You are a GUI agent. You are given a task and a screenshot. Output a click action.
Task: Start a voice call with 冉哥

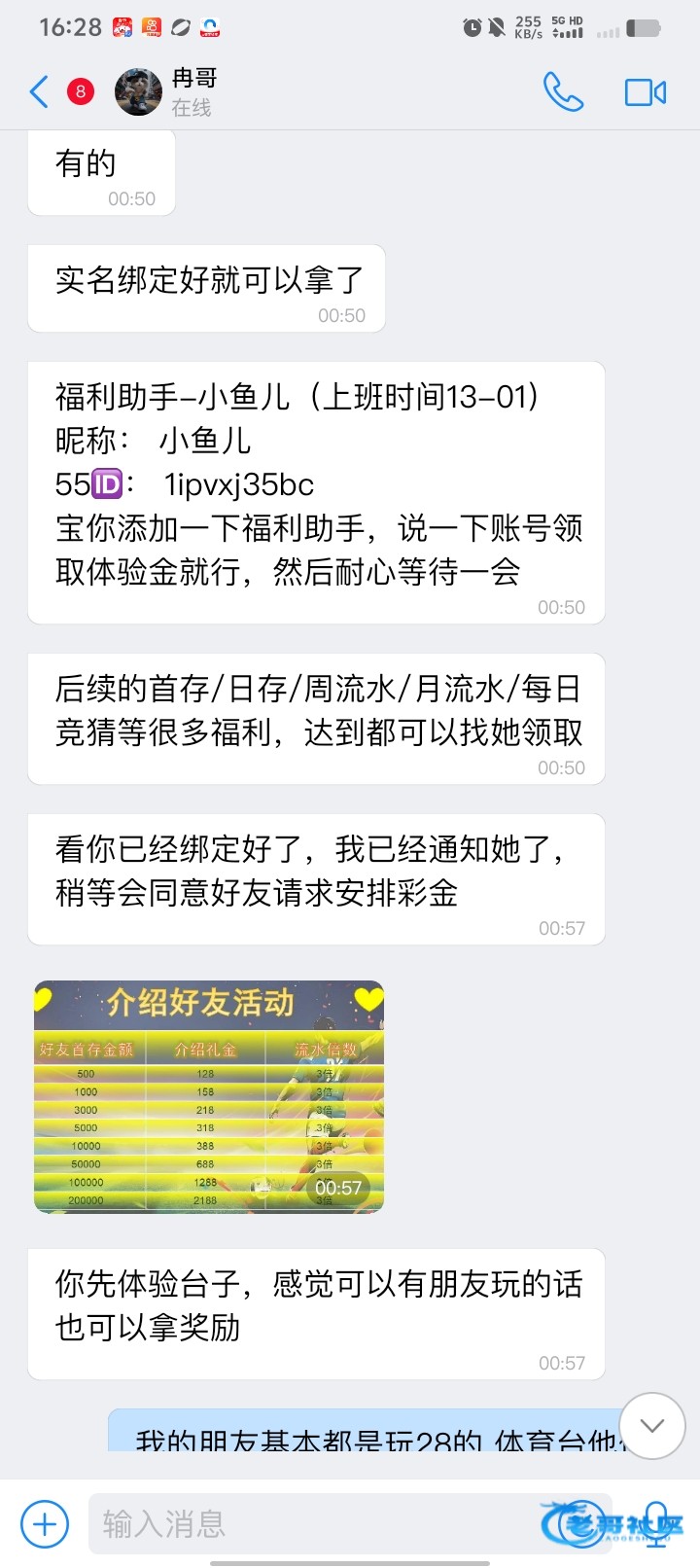[563, 92]
